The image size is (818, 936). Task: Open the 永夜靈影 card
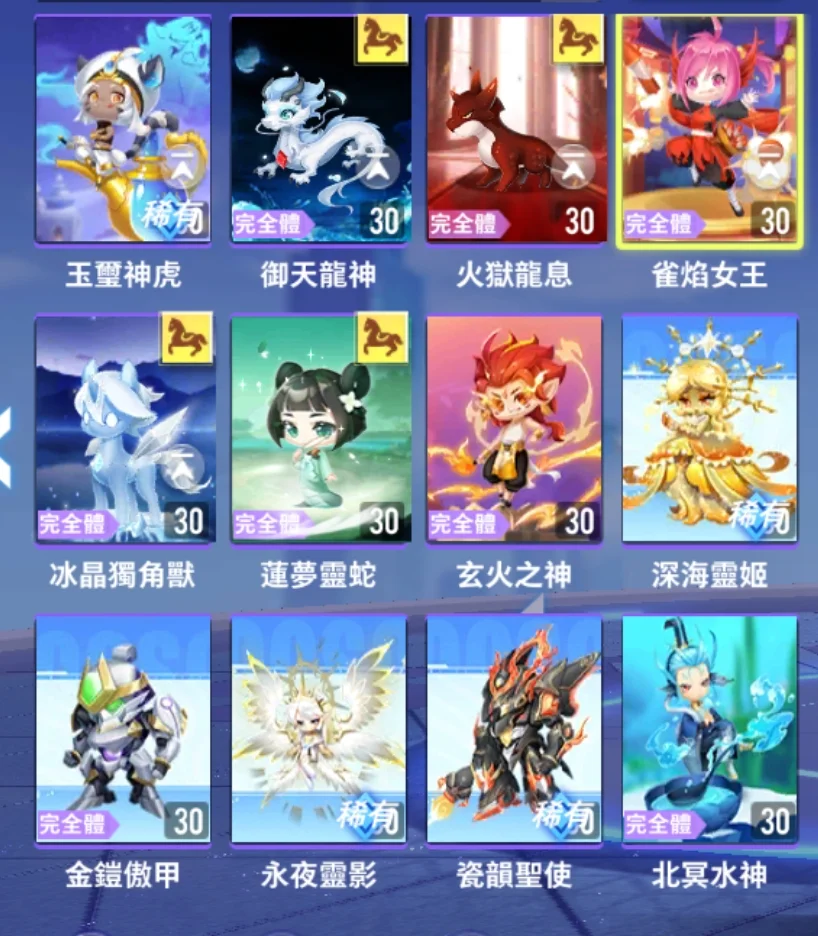(x=319, y=730)
